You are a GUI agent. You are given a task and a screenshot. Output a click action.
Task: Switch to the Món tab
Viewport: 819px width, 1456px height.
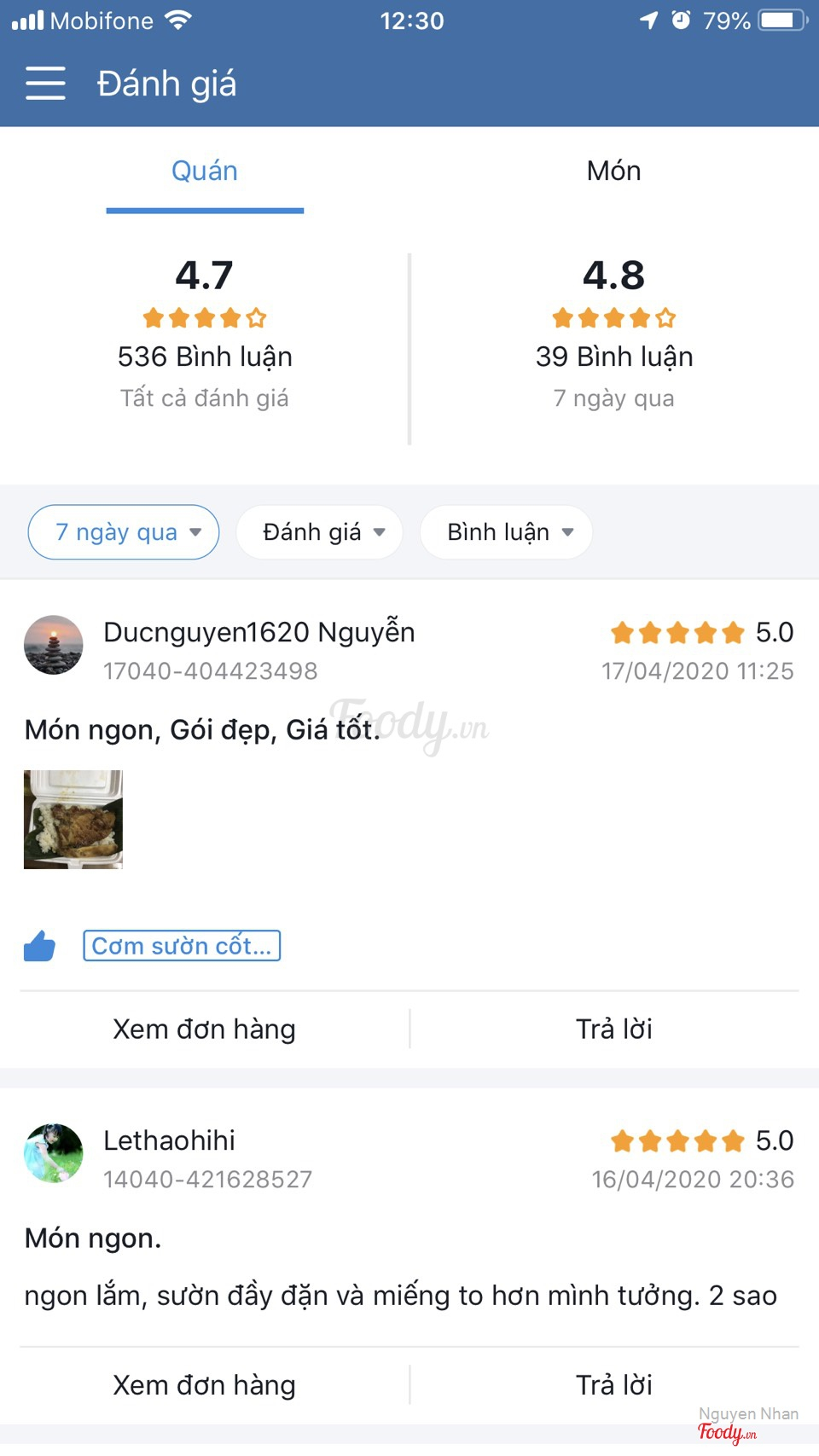click(613, 171)
